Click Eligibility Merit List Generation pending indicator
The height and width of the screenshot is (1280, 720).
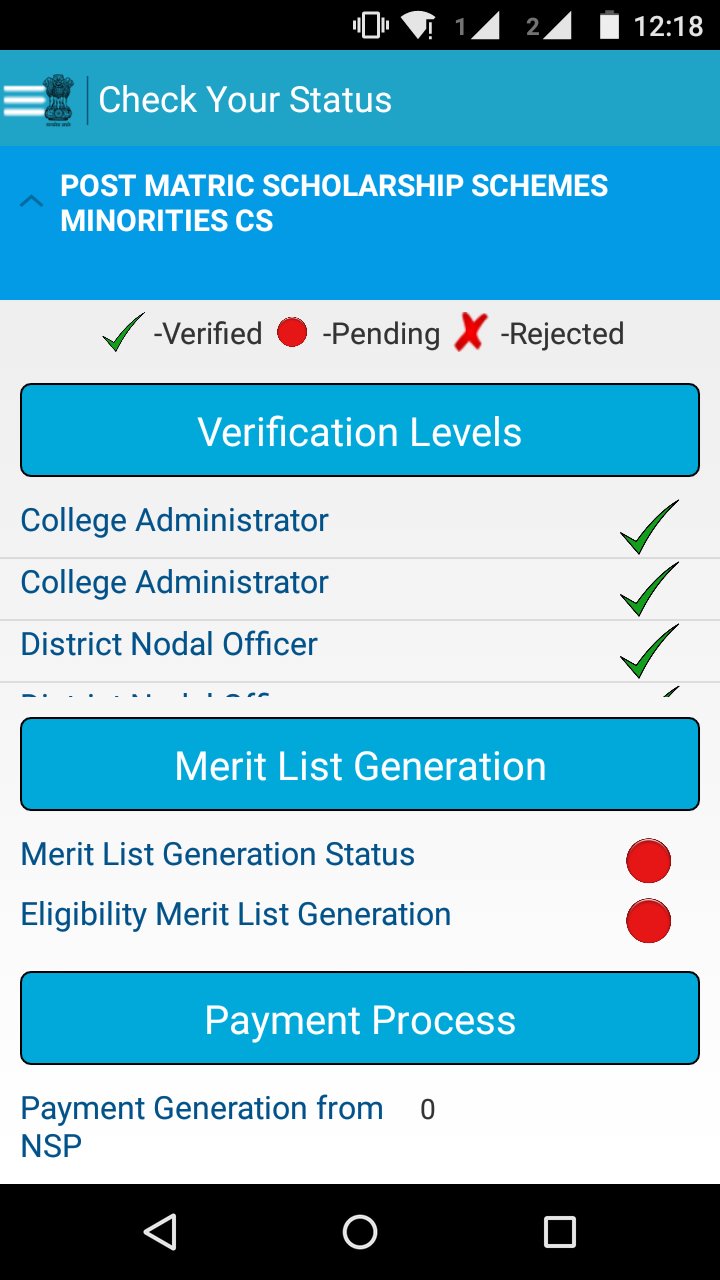(648, 920)
